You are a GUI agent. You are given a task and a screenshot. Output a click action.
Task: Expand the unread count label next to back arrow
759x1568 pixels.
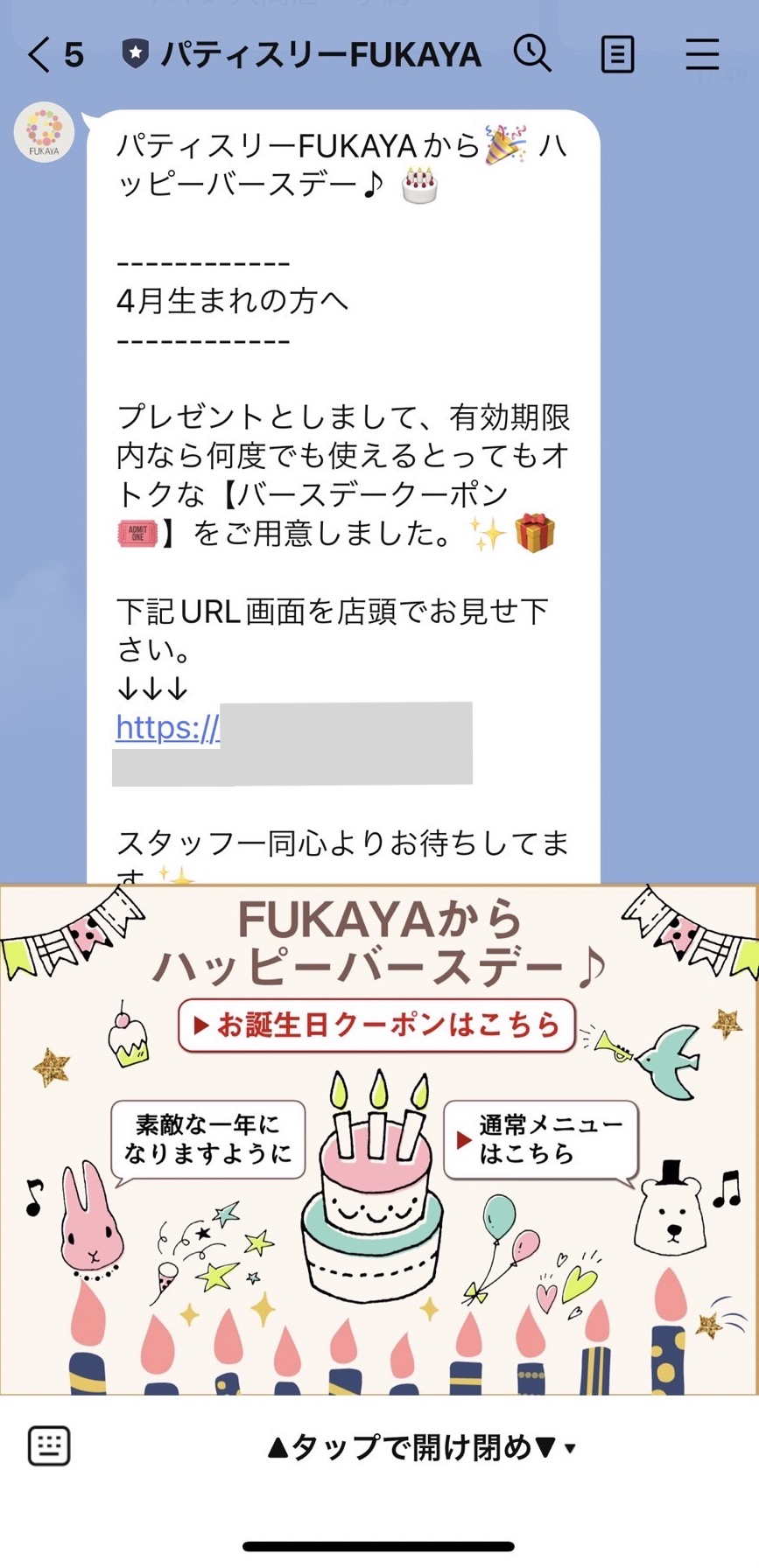pos(74,54)
